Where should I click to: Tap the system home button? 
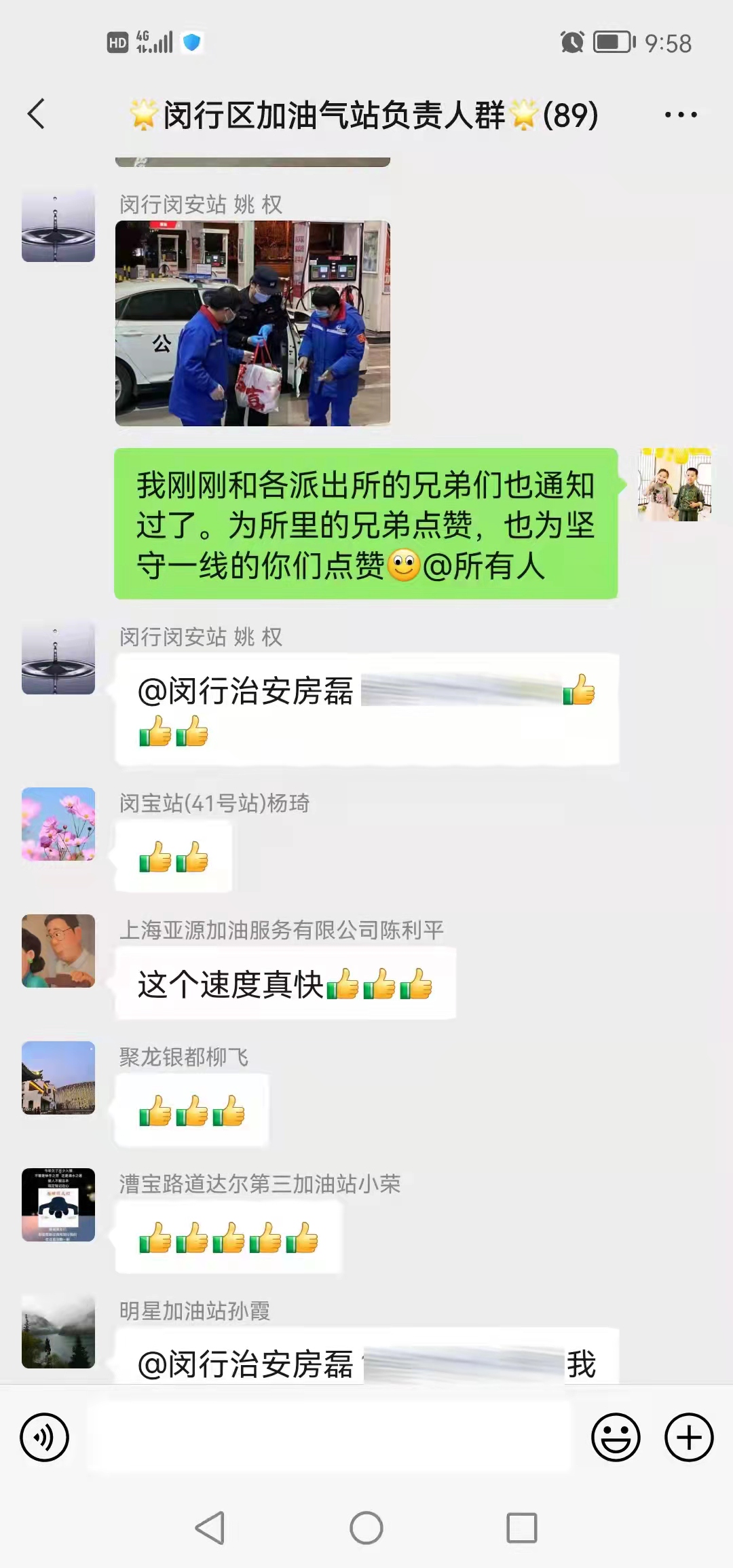pos(366,1528)
